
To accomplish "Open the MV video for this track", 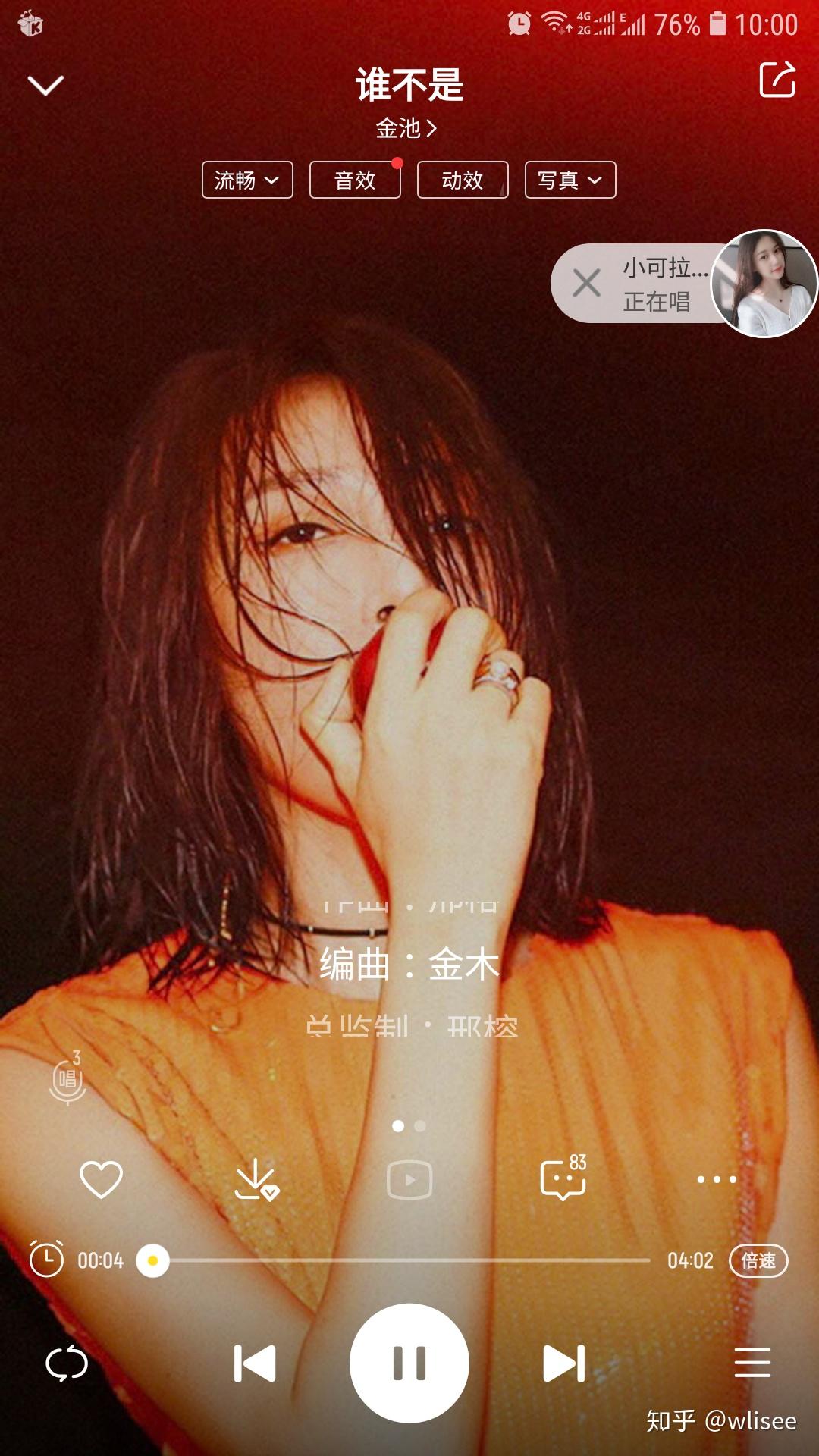I will [409, 1179].
